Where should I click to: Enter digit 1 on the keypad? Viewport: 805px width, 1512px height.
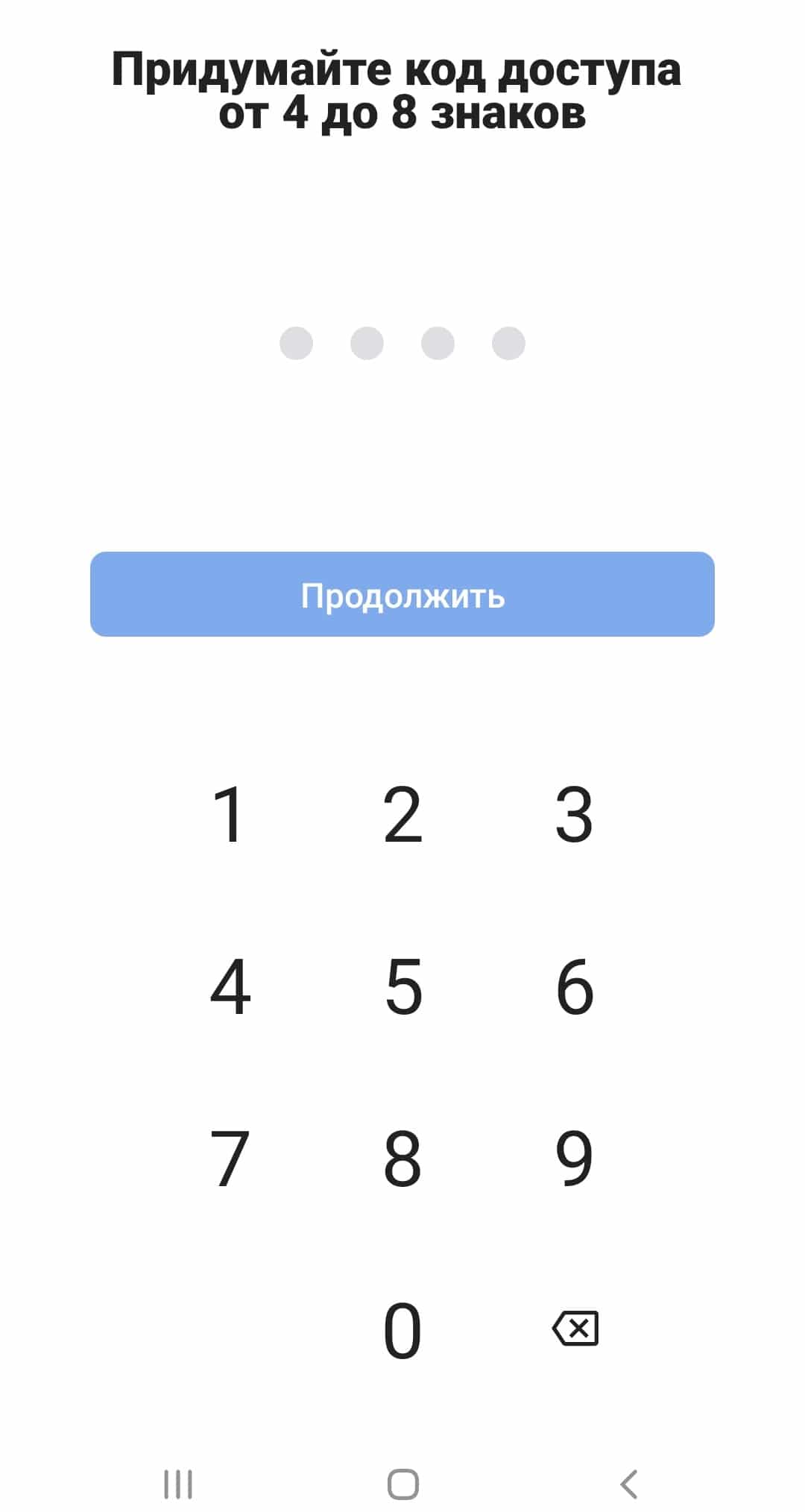(x=230, y=814)
